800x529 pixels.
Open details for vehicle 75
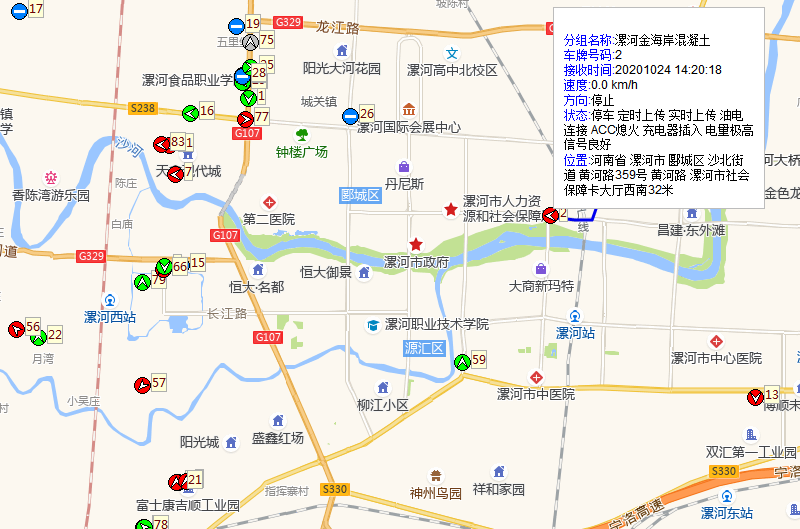point(250,41)
